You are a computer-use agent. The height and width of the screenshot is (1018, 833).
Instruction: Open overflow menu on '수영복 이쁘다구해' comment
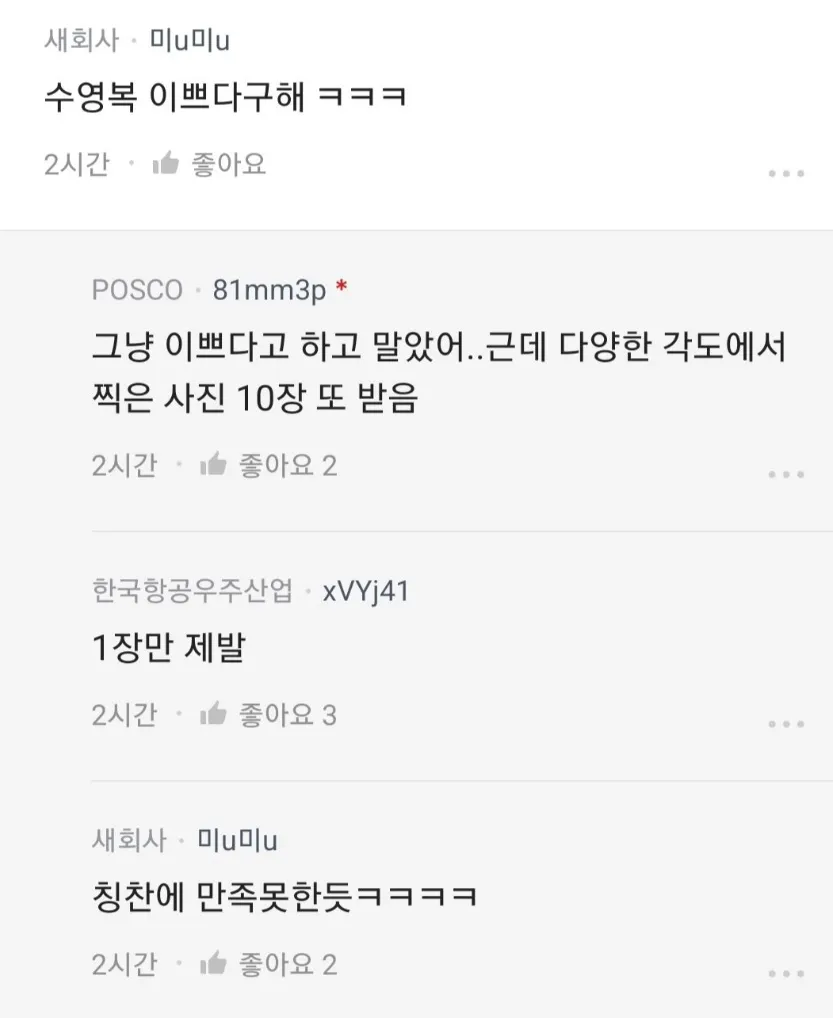786,174
